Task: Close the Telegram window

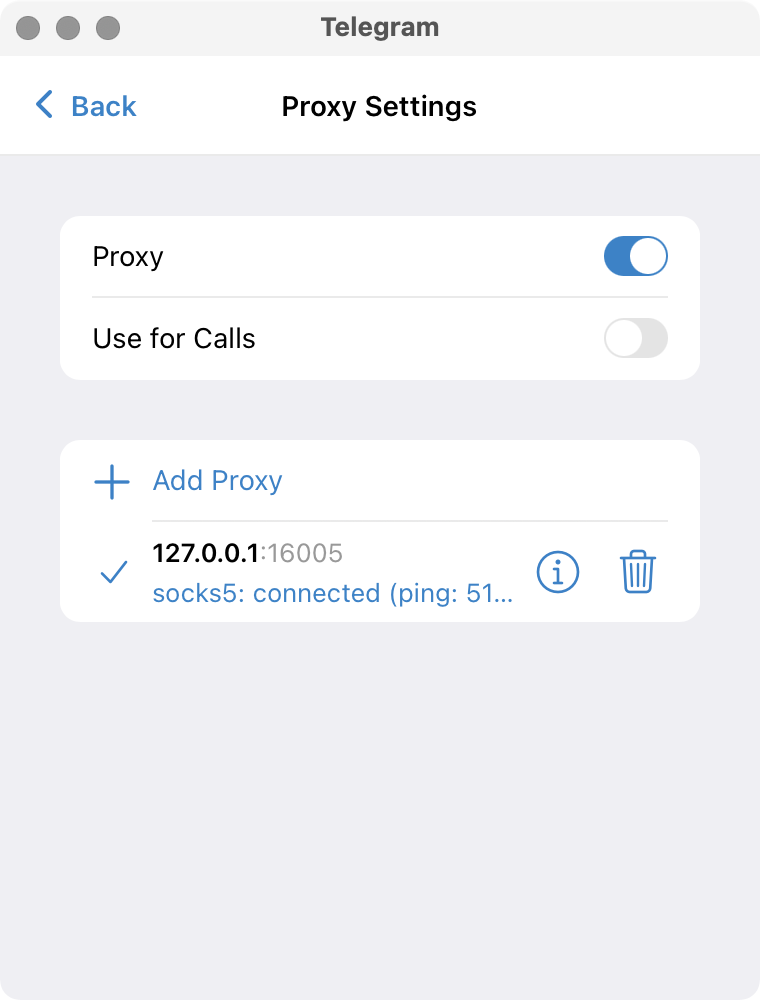Action: [29, 28]
